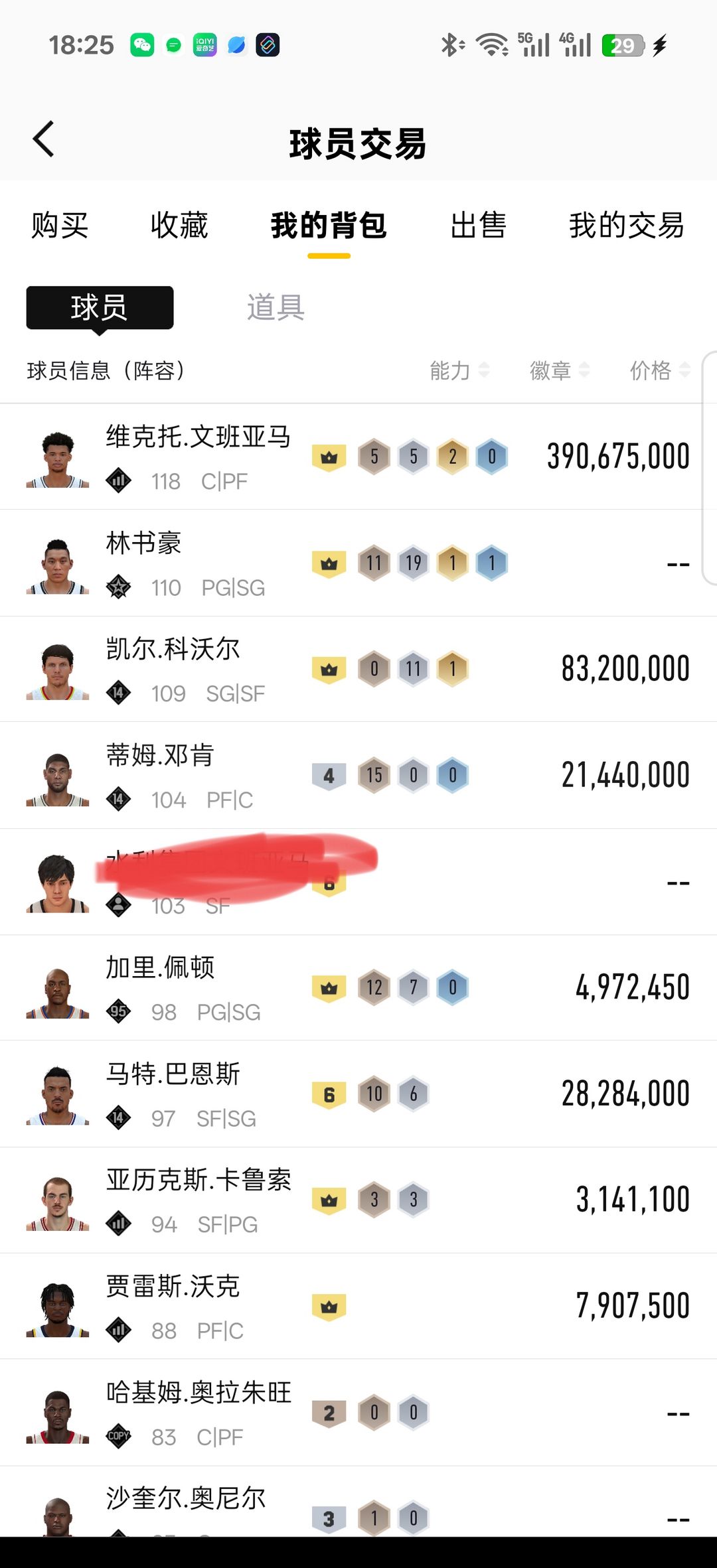
Task: Sort the list by 徽章
Action: click(560, 370)
